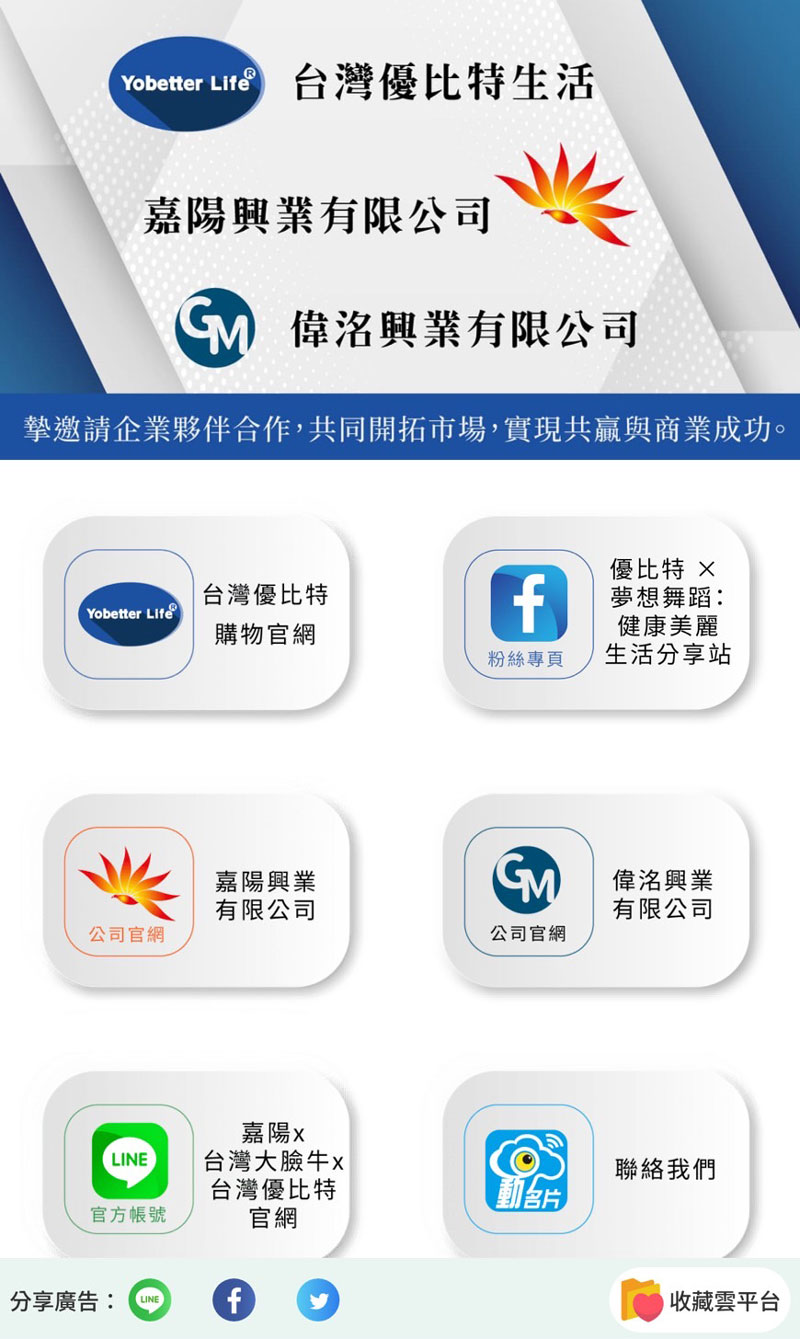Open 嘉陽興業有限公司 公司官網 card
Viewport: 800px width, 1339px height.
pos(197,892)
